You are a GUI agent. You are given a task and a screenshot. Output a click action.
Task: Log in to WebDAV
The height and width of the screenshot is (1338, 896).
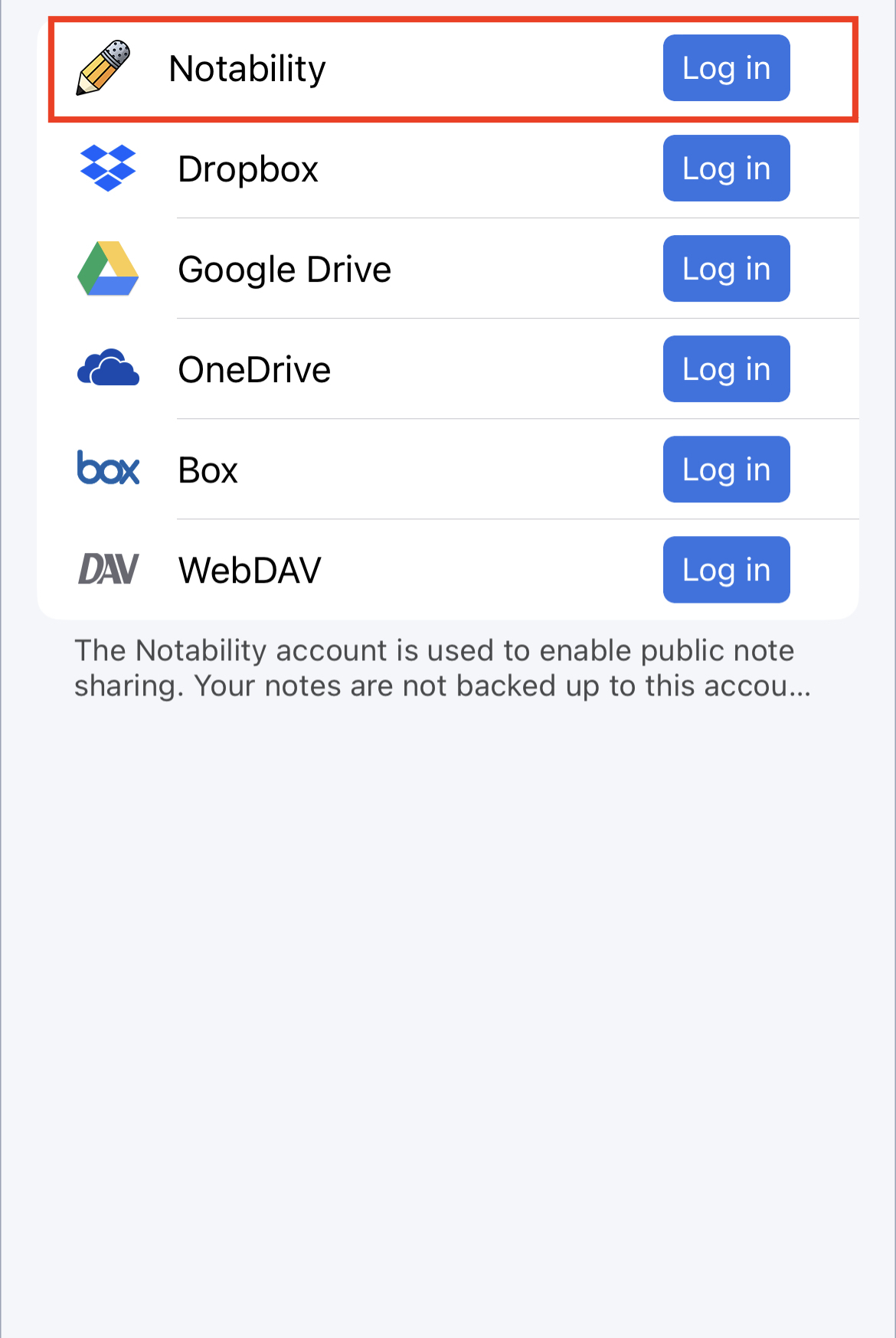[726, 570]
